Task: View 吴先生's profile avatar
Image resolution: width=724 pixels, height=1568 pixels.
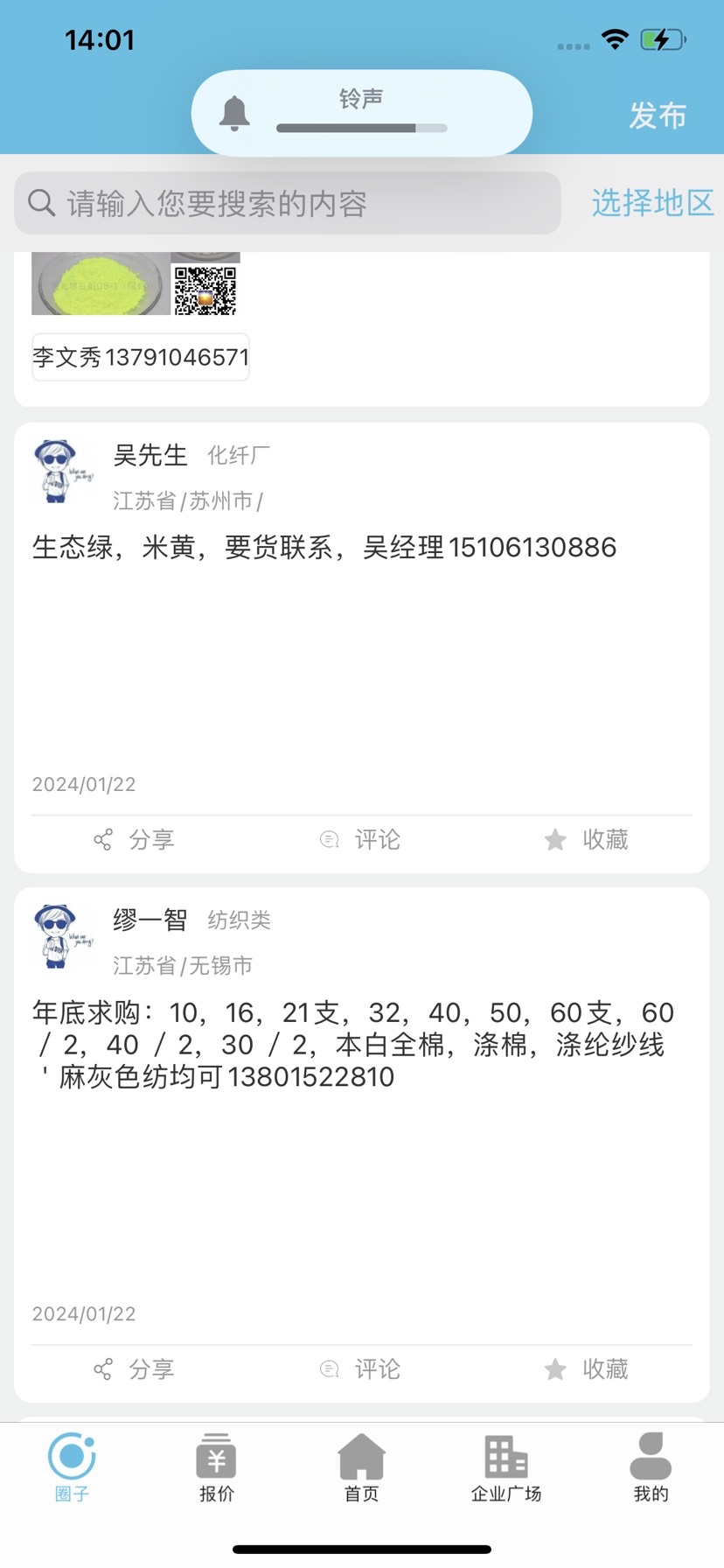Action: tap(63, 472)
